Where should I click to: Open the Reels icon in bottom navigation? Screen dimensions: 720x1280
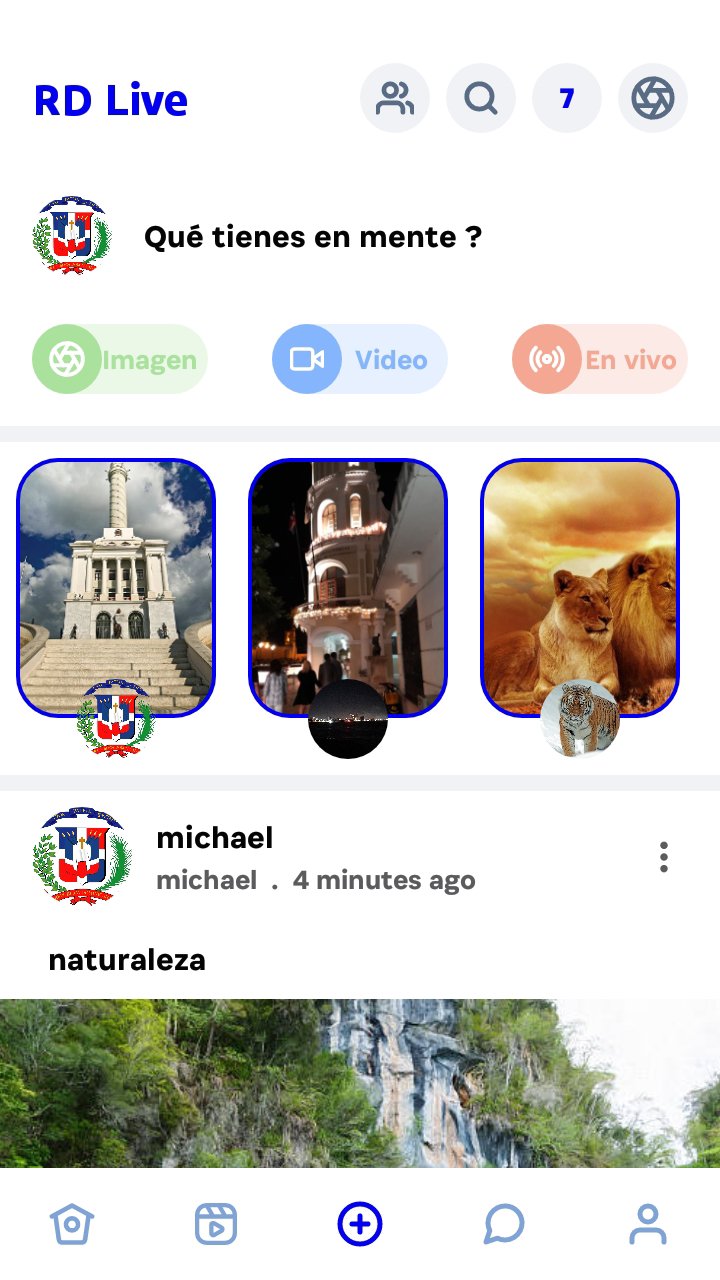tap(214, 1221)
